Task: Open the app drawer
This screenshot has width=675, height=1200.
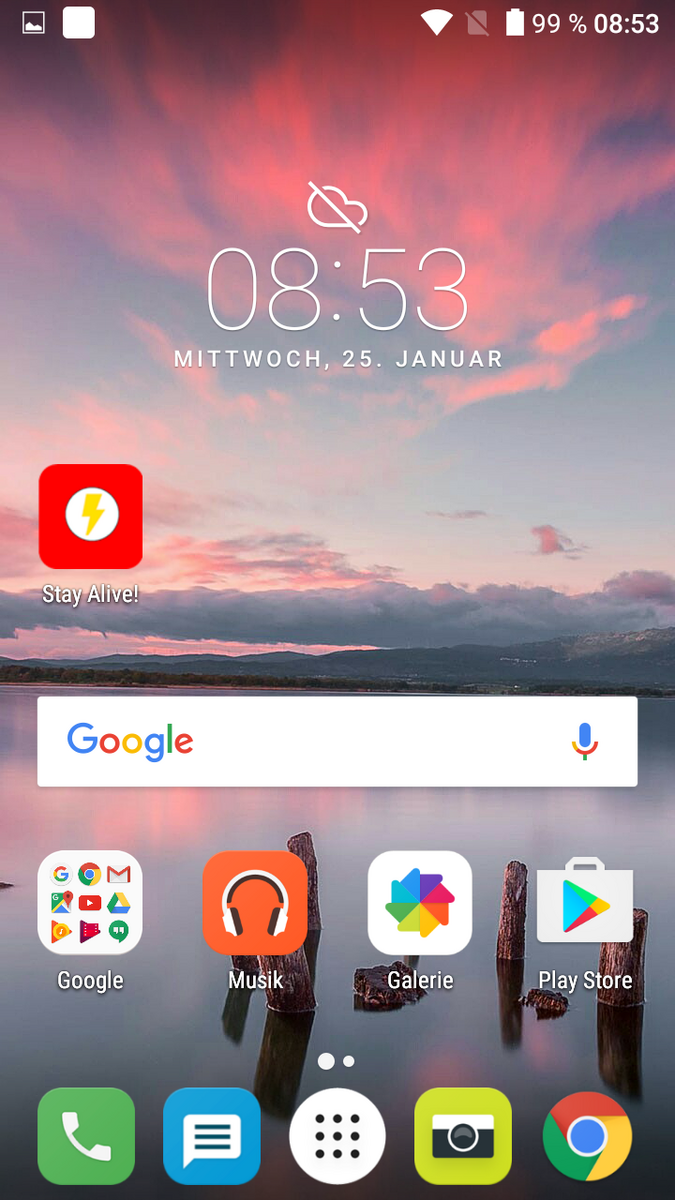Action: [337, 1135]
